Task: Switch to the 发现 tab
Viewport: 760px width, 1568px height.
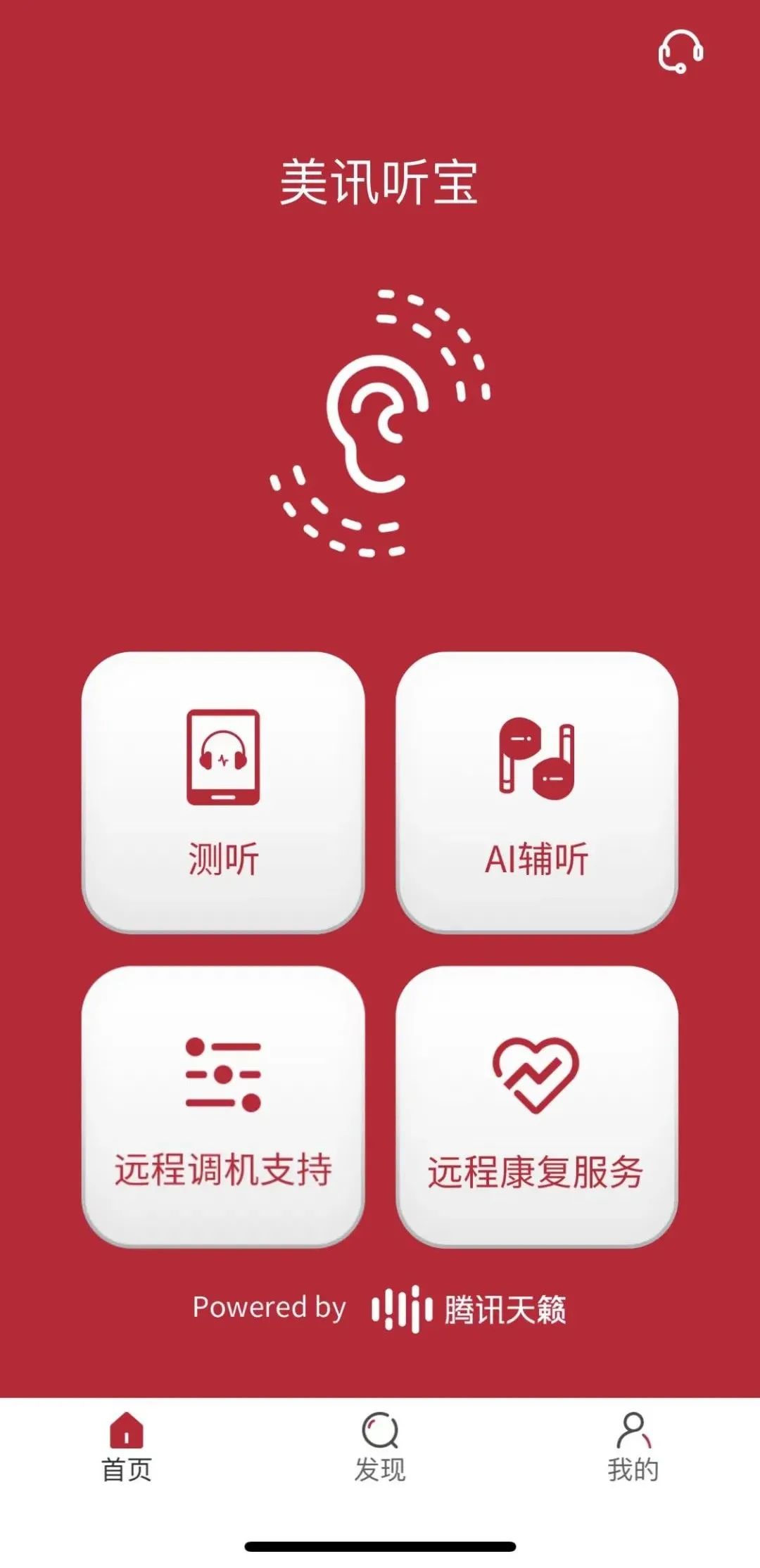Action: pyautogui.click(x=380, y=1447)
